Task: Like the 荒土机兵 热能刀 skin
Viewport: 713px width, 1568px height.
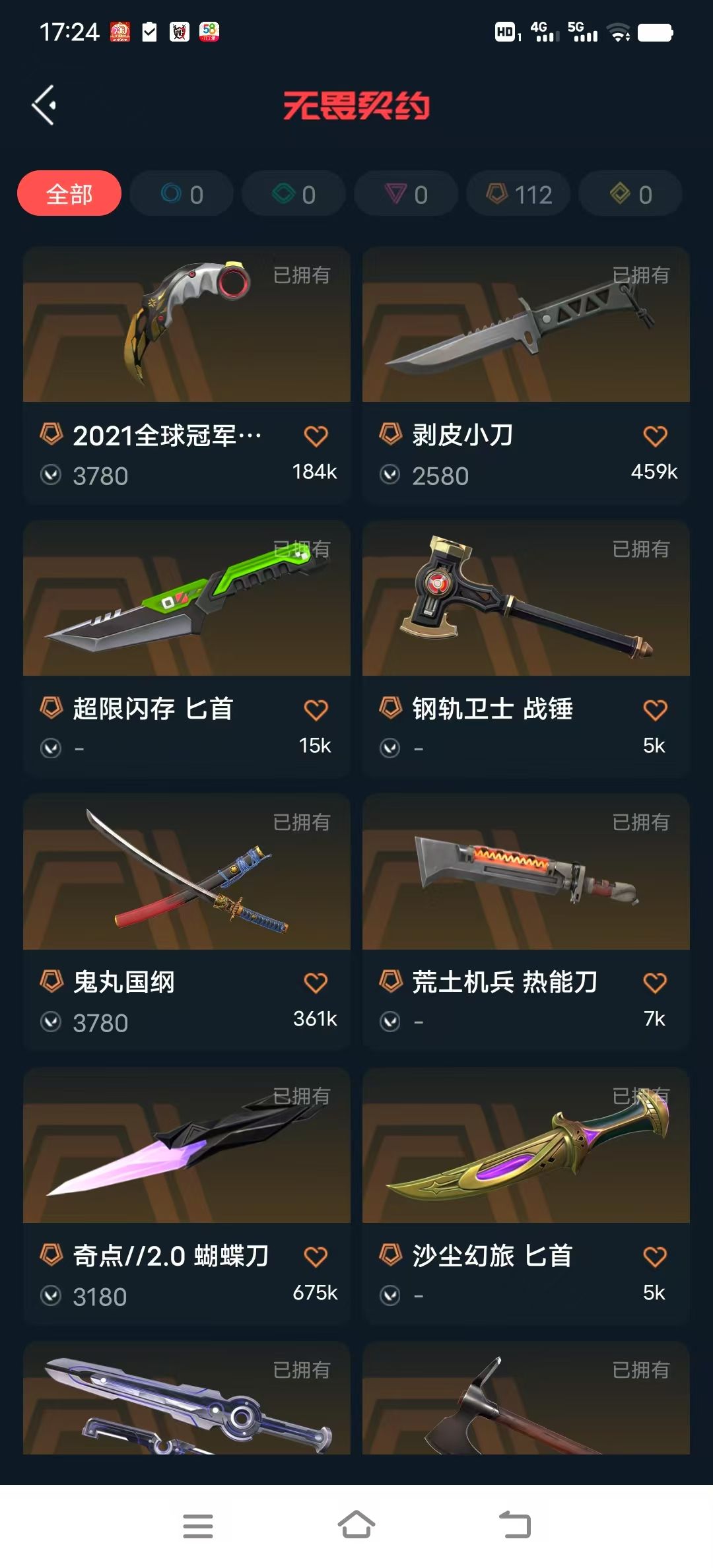Action: click(655, 983)
